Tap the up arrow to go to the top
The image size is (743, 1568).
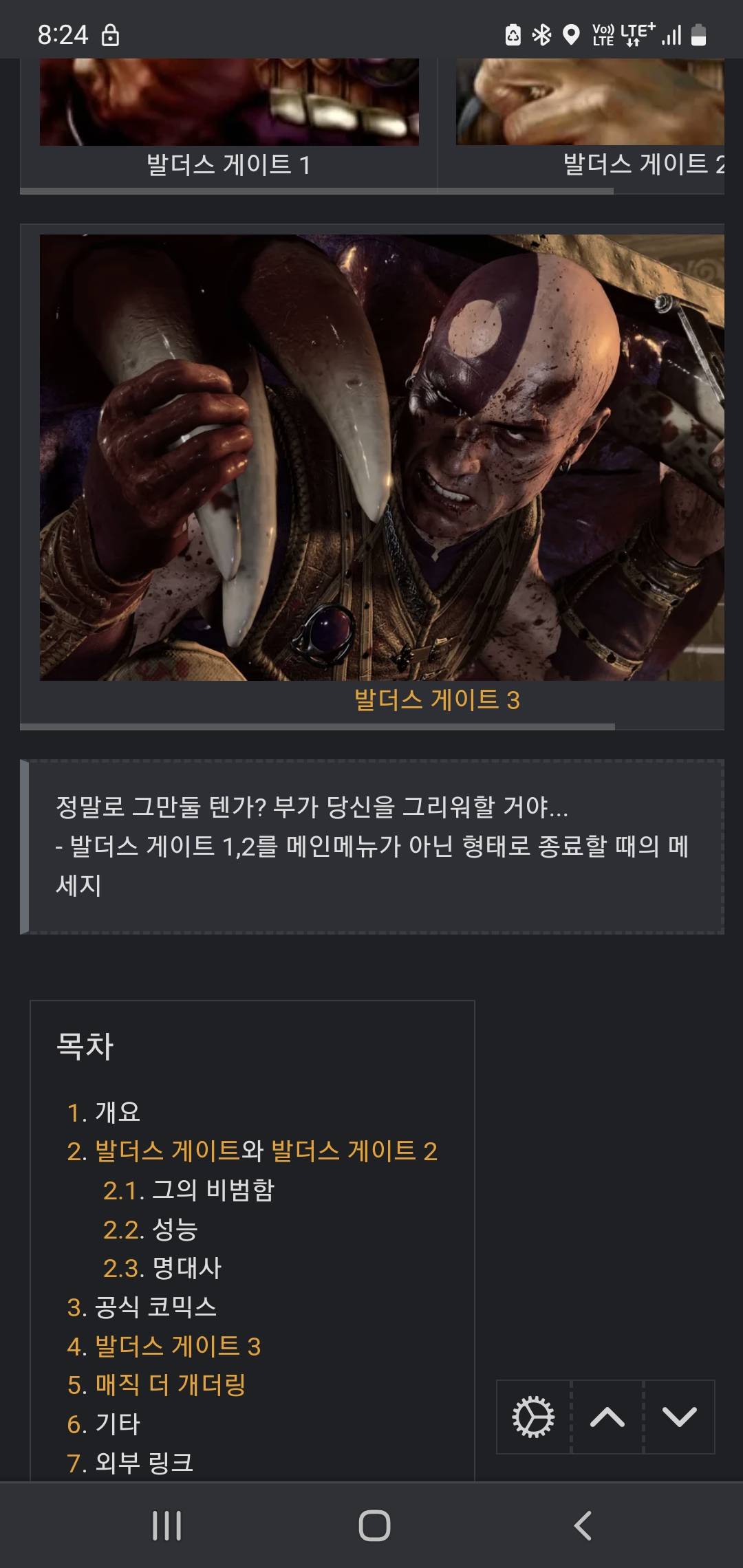coord(607,1417)
